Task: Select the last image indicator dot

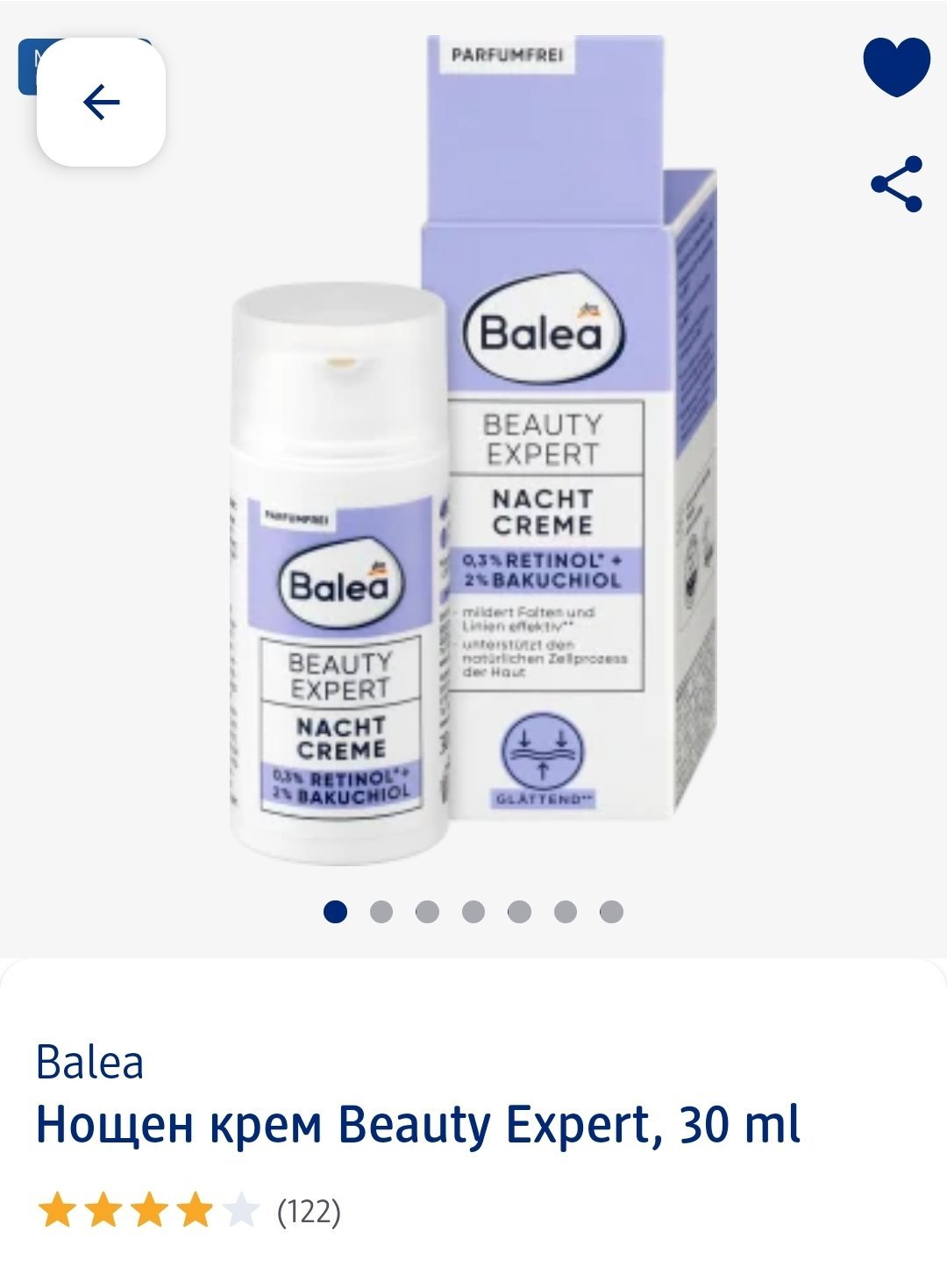Action: click(x=611, y=912)
